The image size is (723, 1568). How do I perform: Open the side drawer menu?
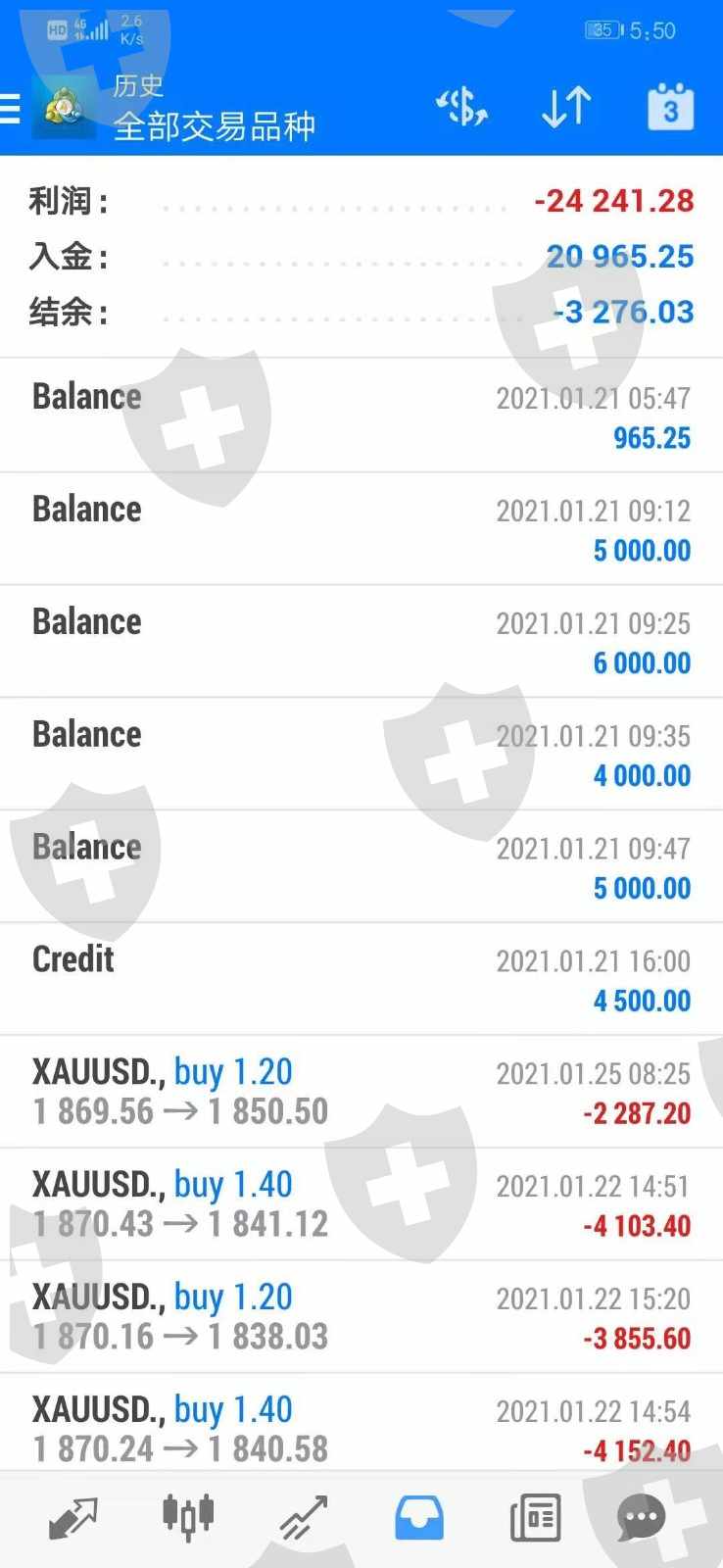pyautogui.click(x=12, y=108)
